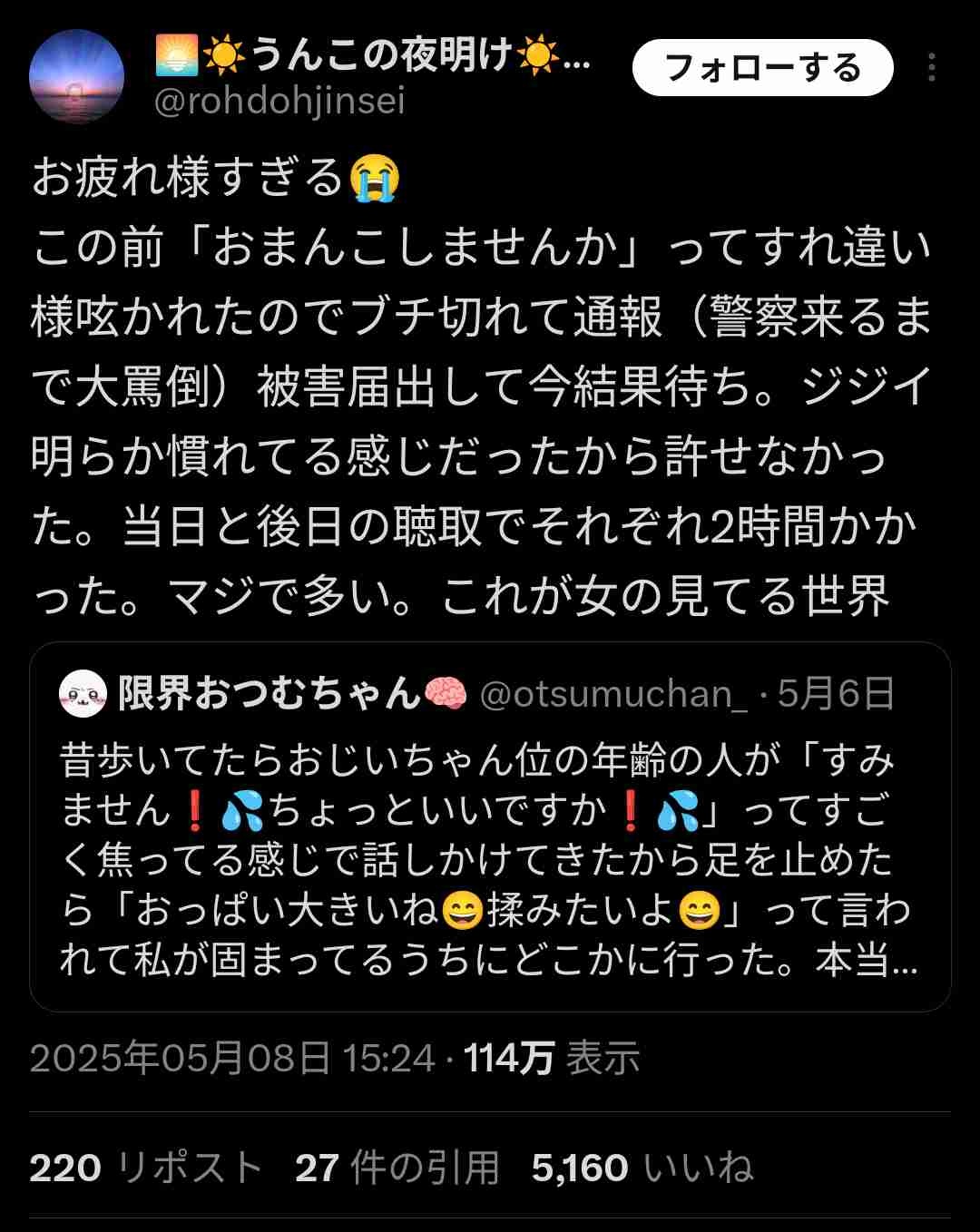View the 220 リポスト list
Image resolution: width=980 pixels, height=1232 pixels.
tap(145, 1168)
